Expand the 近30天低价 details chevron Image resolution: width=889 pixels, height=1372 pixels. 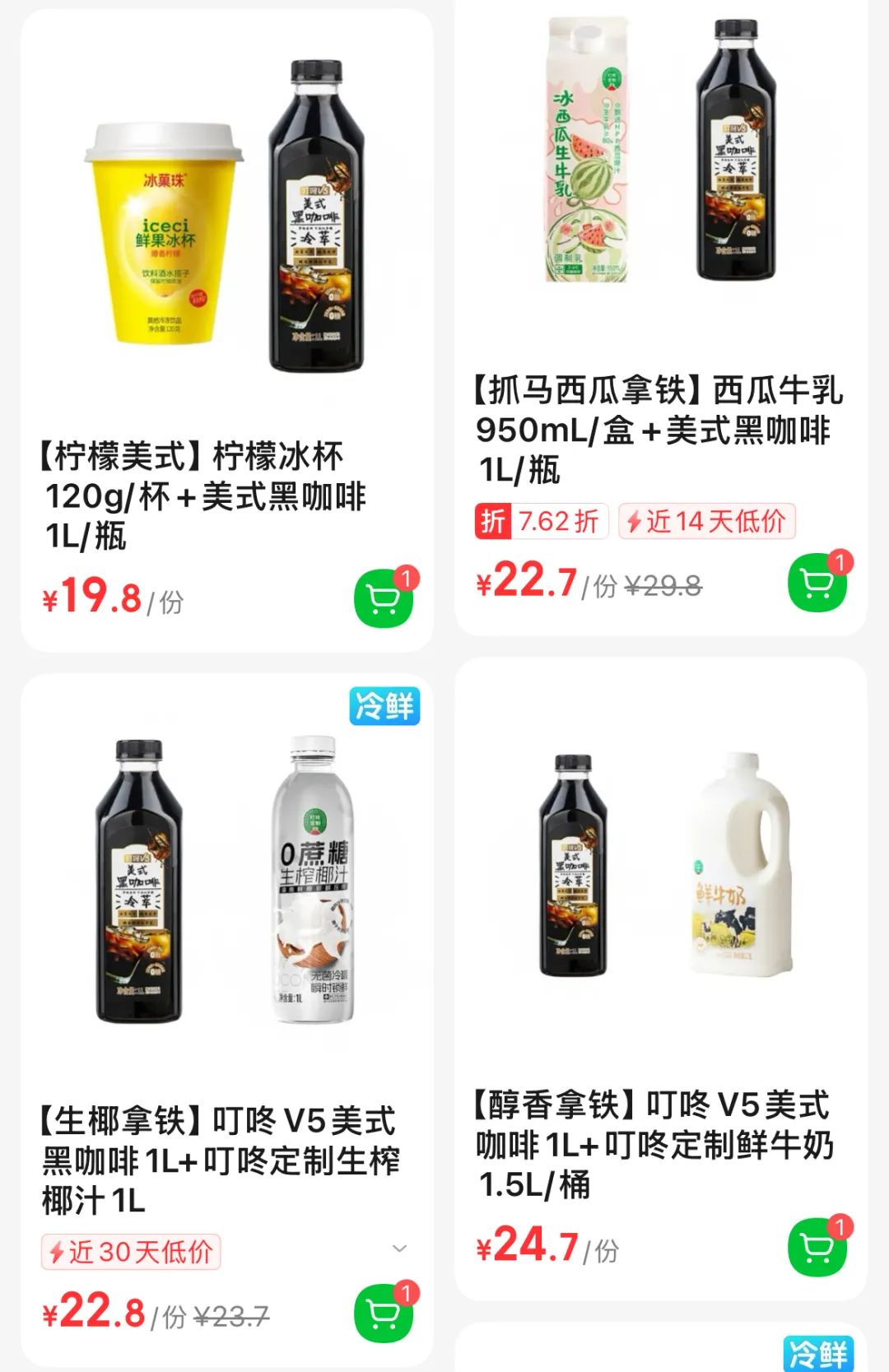(x=400, y=1249)
